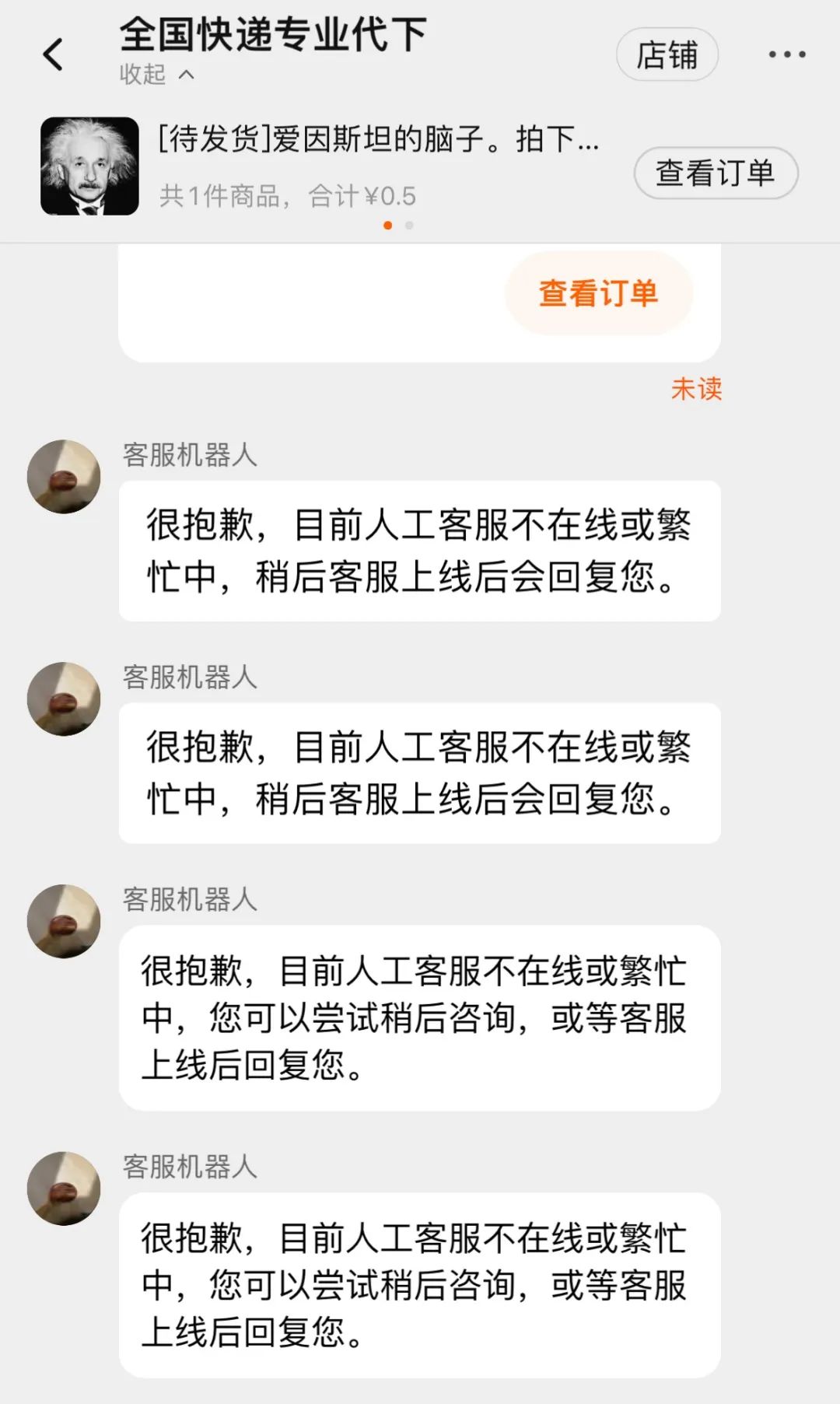Go back using the top-left arrow
The height and width of the screenshot is (1404, 840).
[53, 54]
